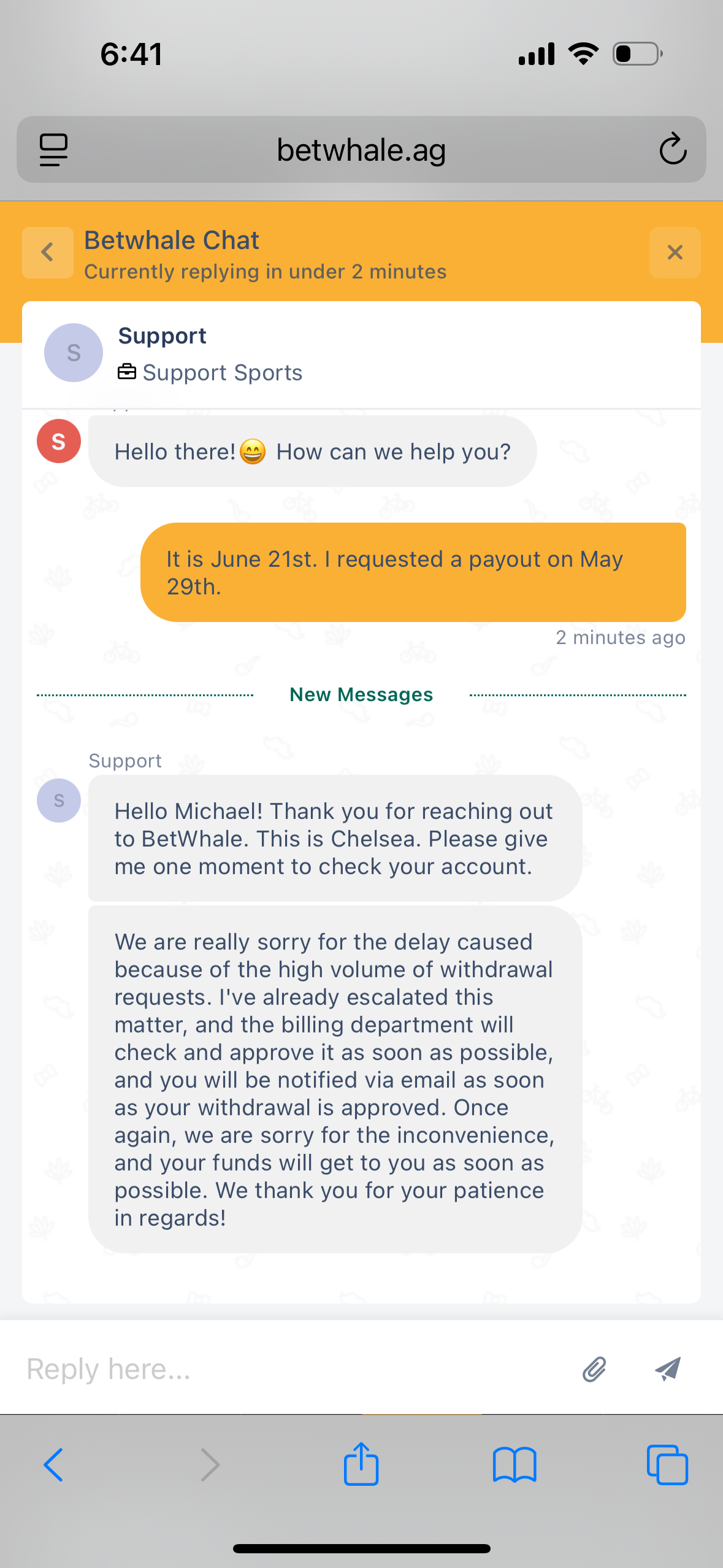Open Safari bookmarks
Viewport: 723px width, 1568px height.
point(515,1465)
